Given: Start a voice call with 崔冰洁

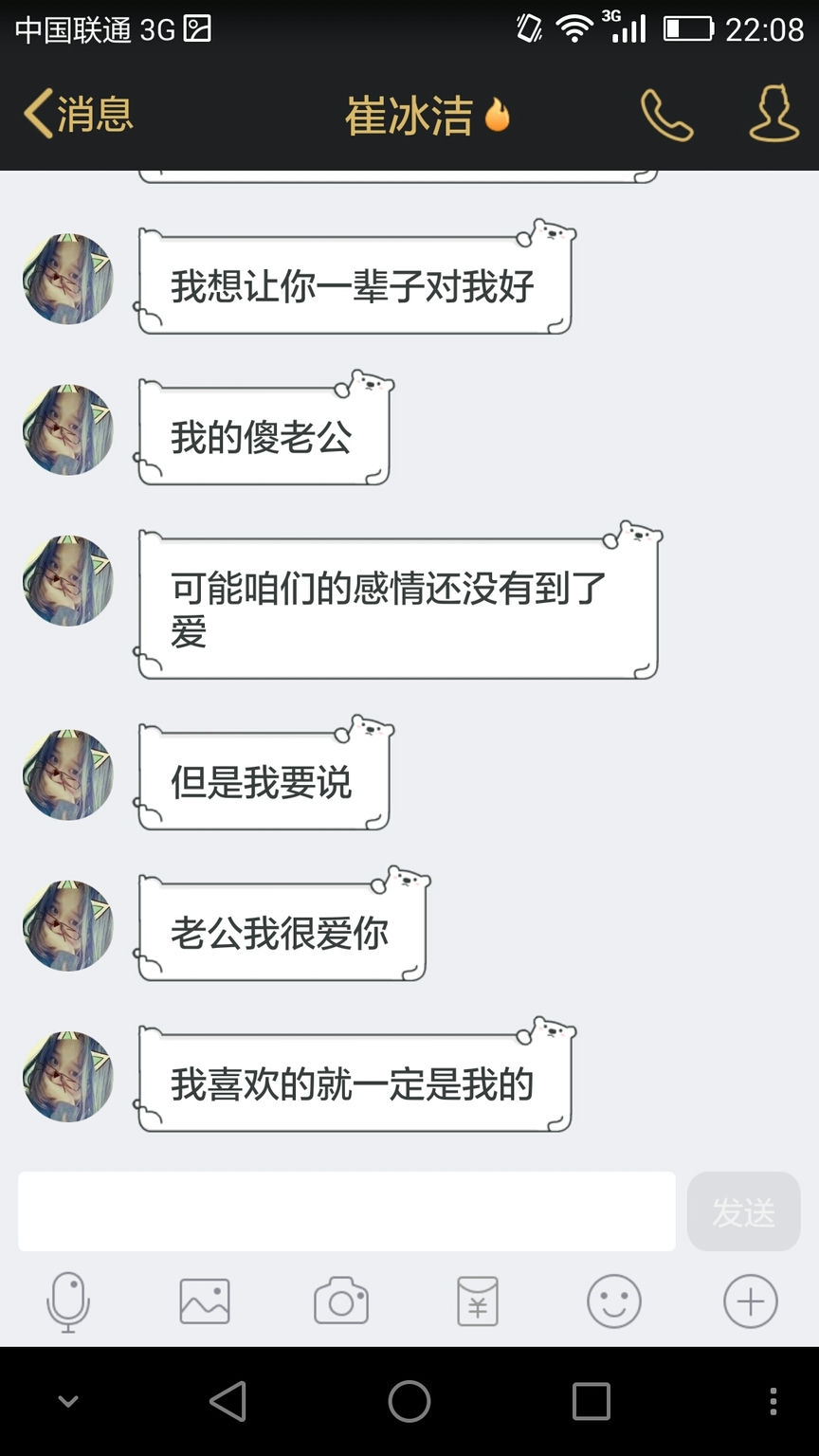Looking at the screenshot, I should coord(666,116).
